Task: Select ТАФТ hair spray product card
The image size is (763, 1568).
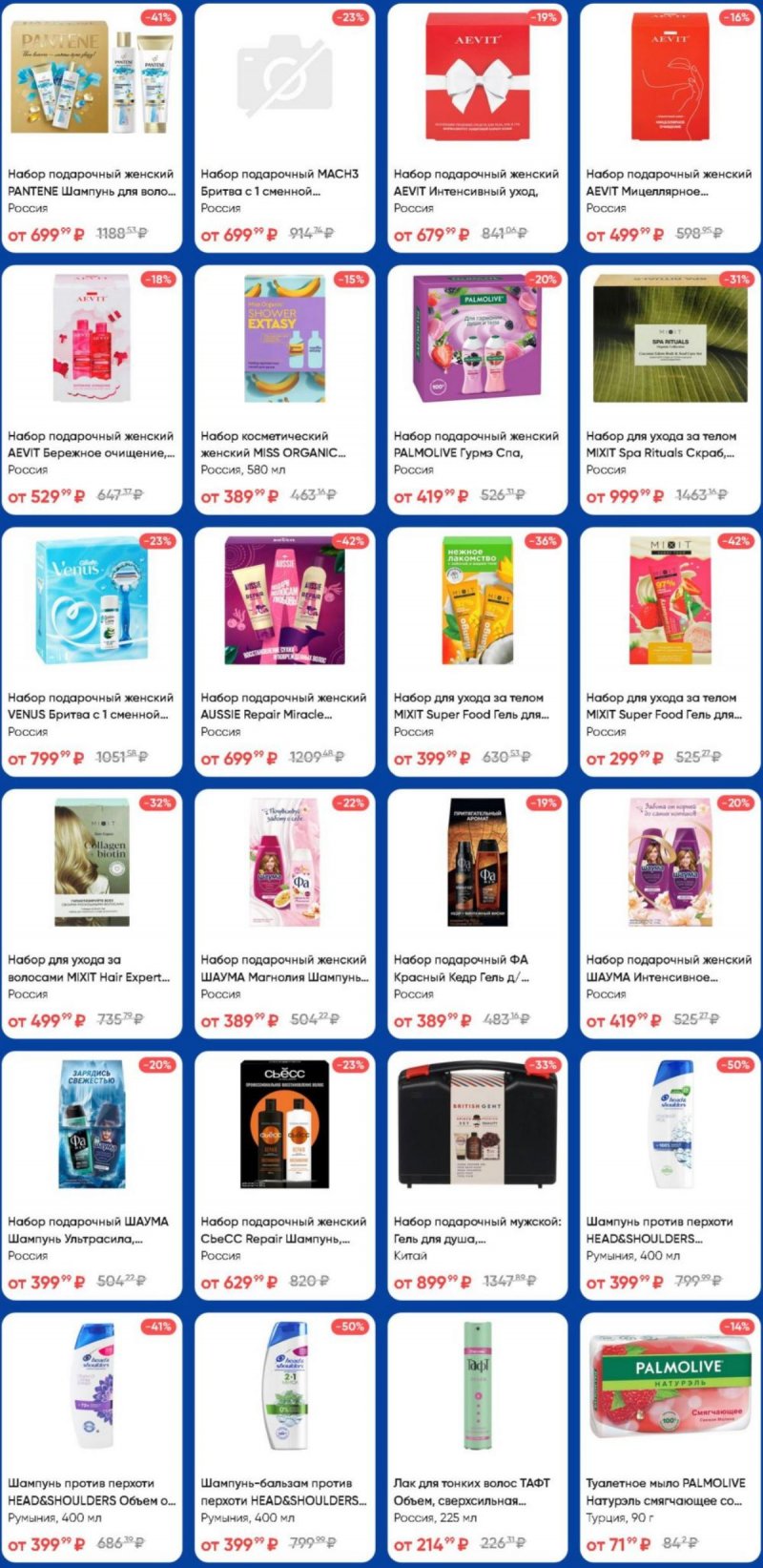Action: (x=477, y=1436)
